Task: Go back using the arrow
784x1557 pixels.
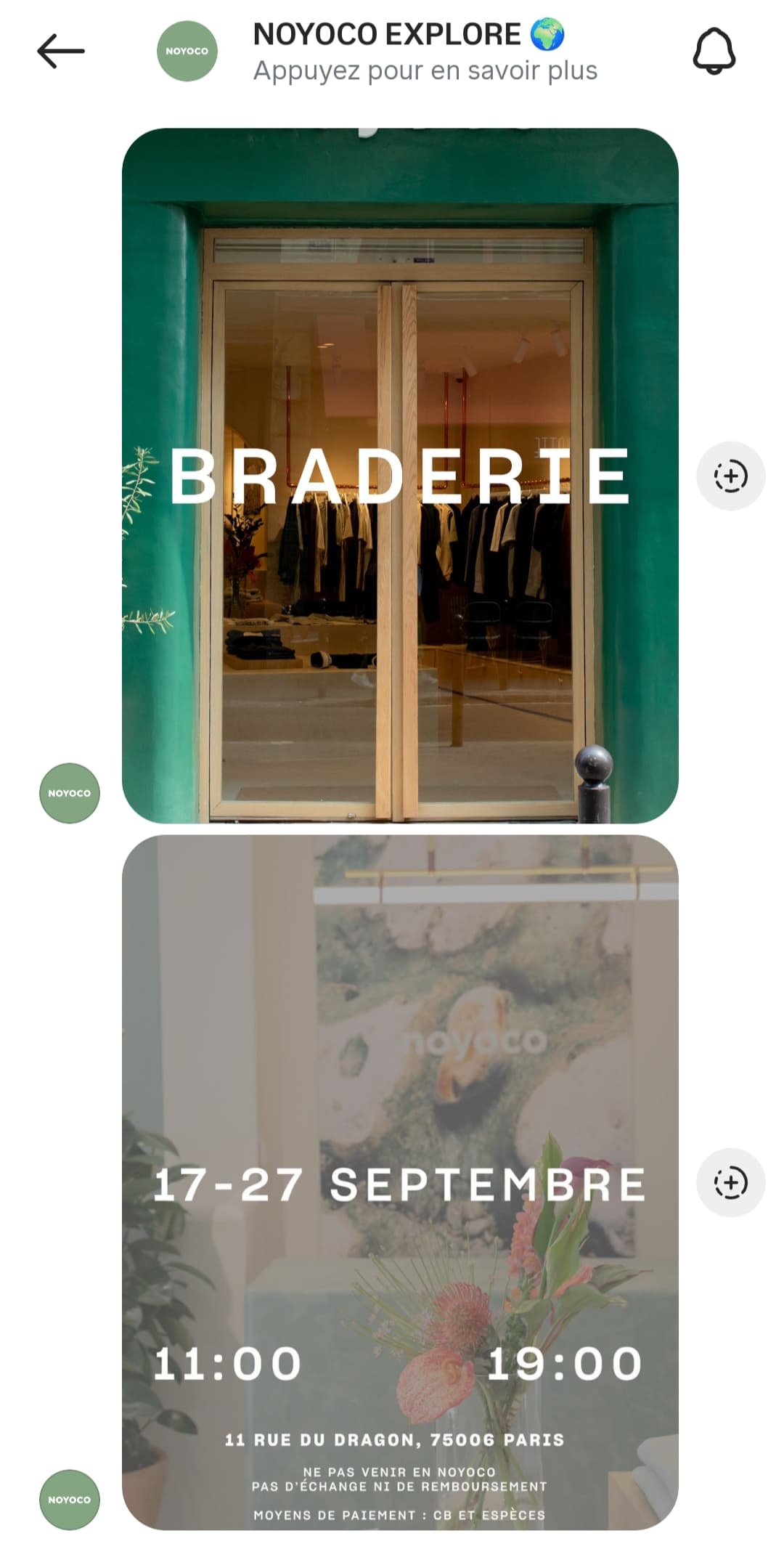Action: pyautogui.click(x=61, y=52)
